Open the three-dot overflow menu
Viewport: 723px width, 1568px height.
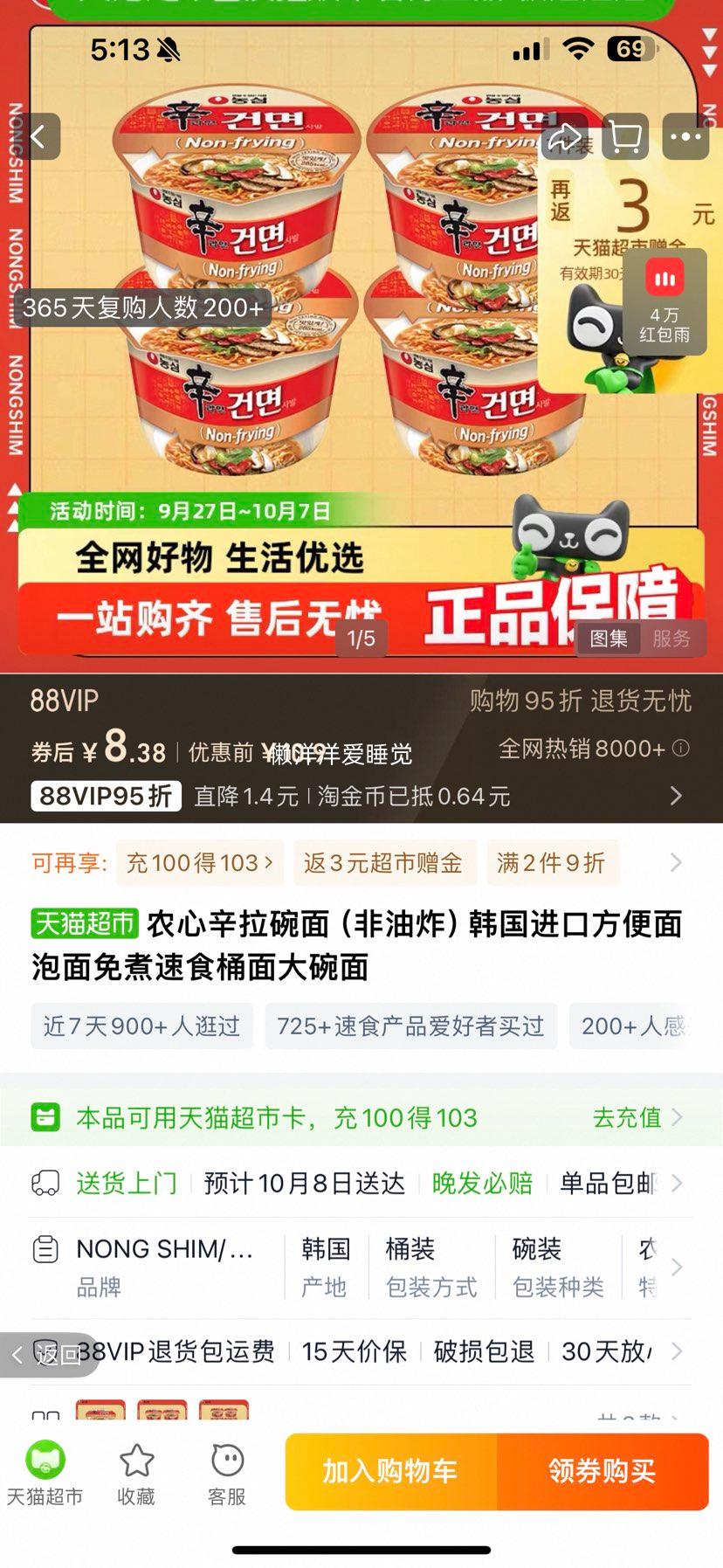coord(685,137)
